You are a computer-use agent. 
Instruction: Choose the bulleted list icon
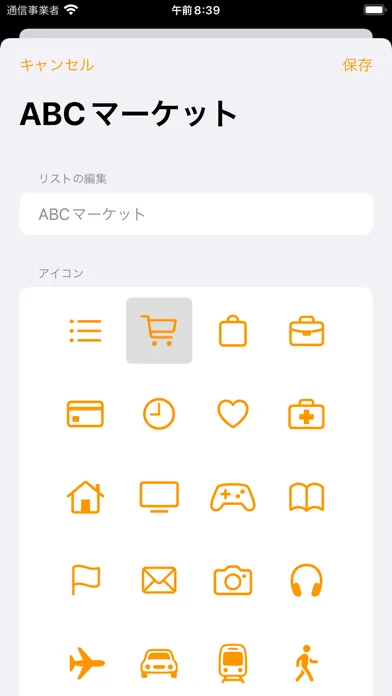(x=85, y=331)
